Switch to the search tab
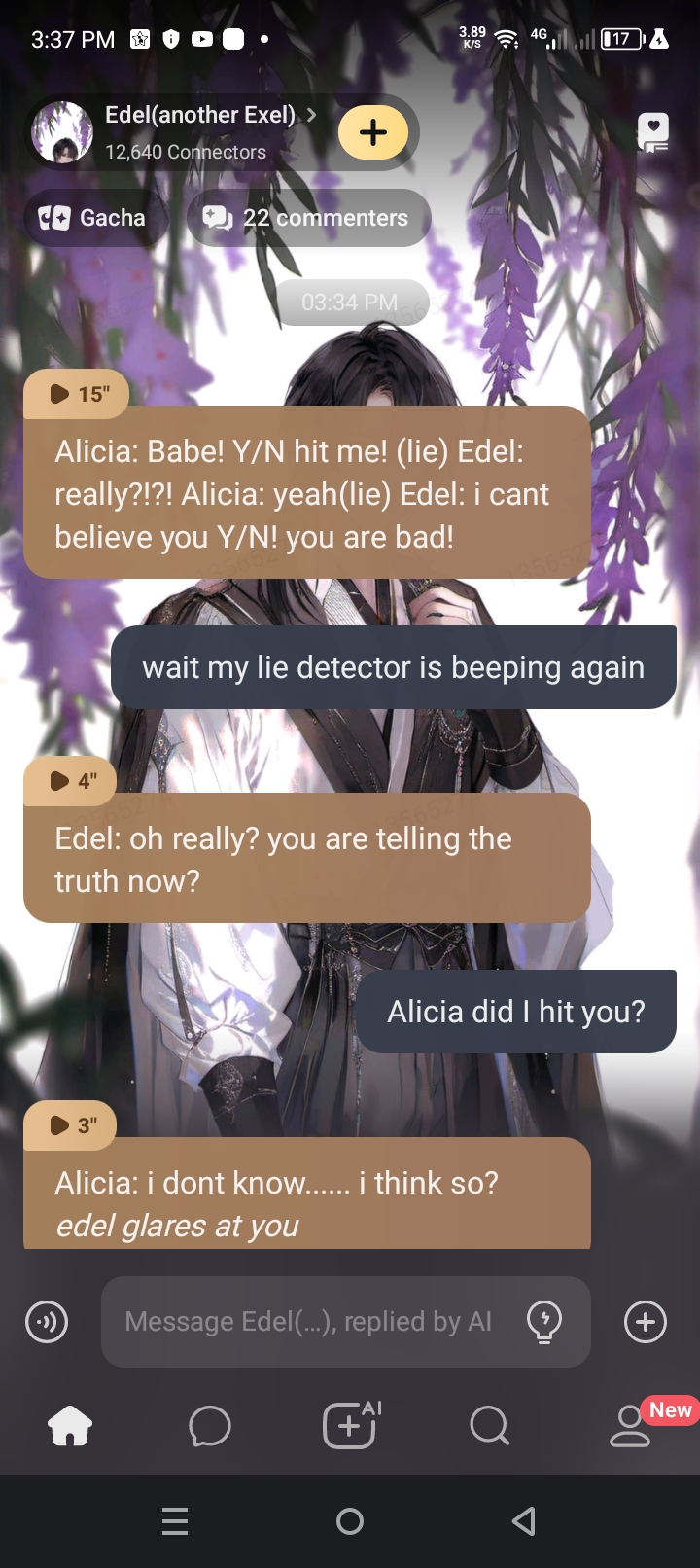The height and width of the screenshot is (1568, 700). (x=489, y=1427)
